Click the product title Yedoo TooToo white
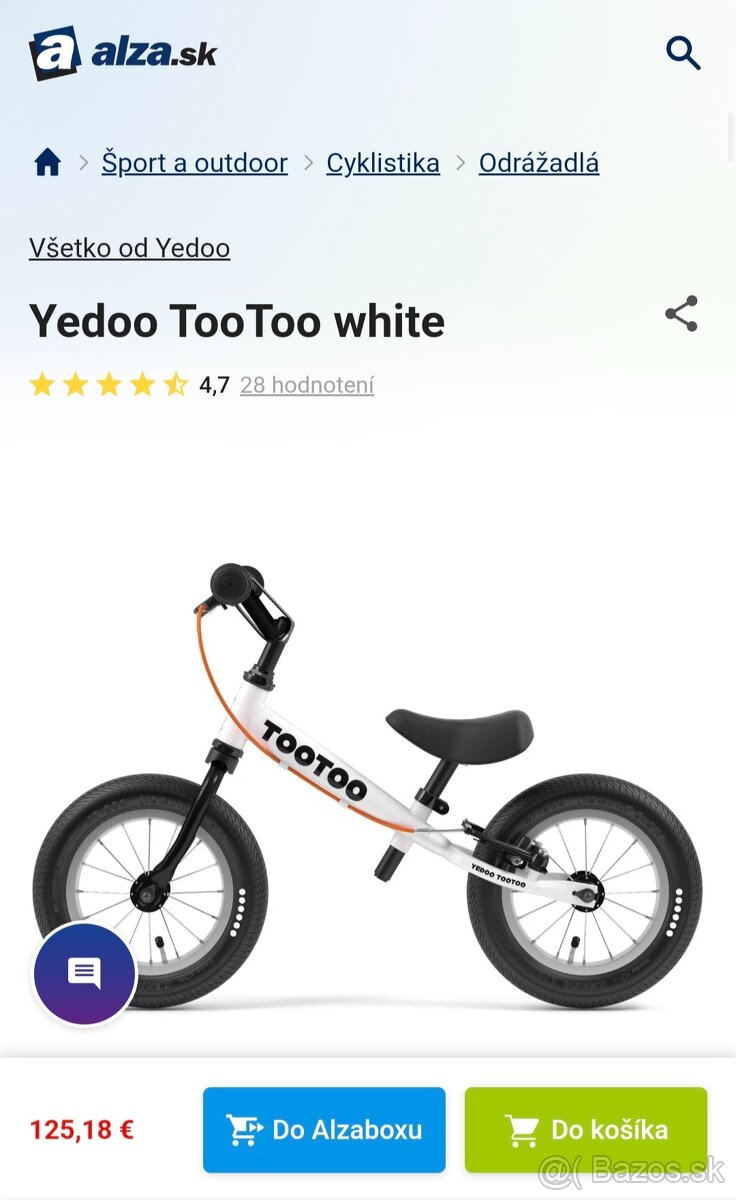Viewport: 736px width, 1200px height. (238, 320)
